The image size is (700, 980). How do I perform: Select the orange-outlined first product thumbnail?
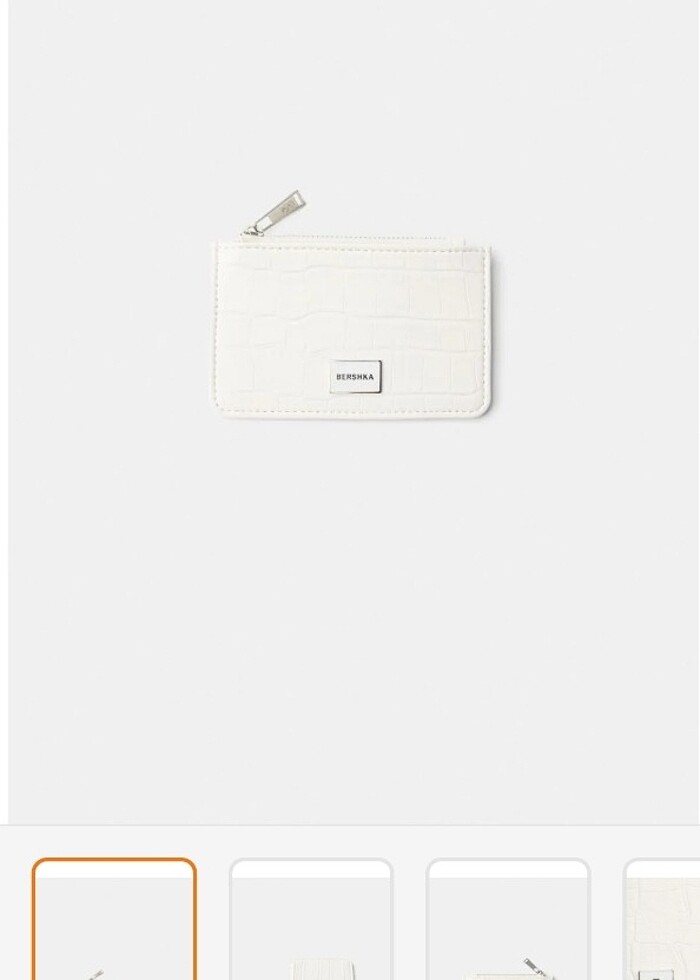[114, 920]
